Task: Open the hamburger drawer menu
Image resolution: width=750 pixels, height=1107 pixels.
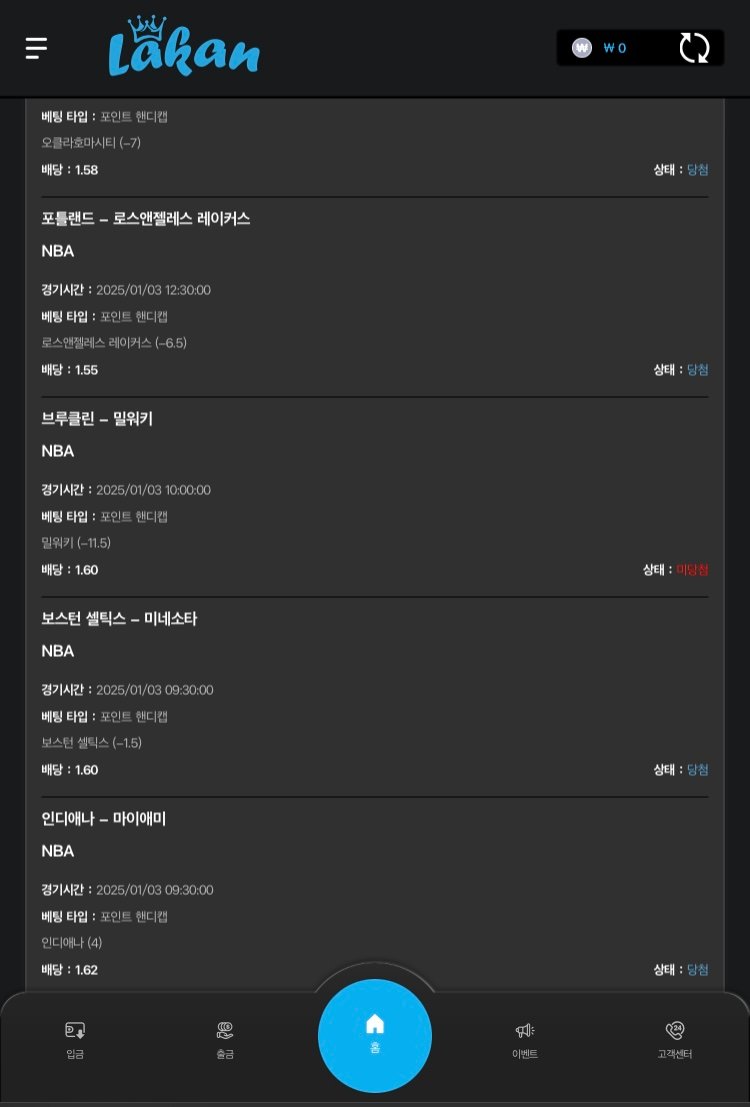Action: point(37,48)
